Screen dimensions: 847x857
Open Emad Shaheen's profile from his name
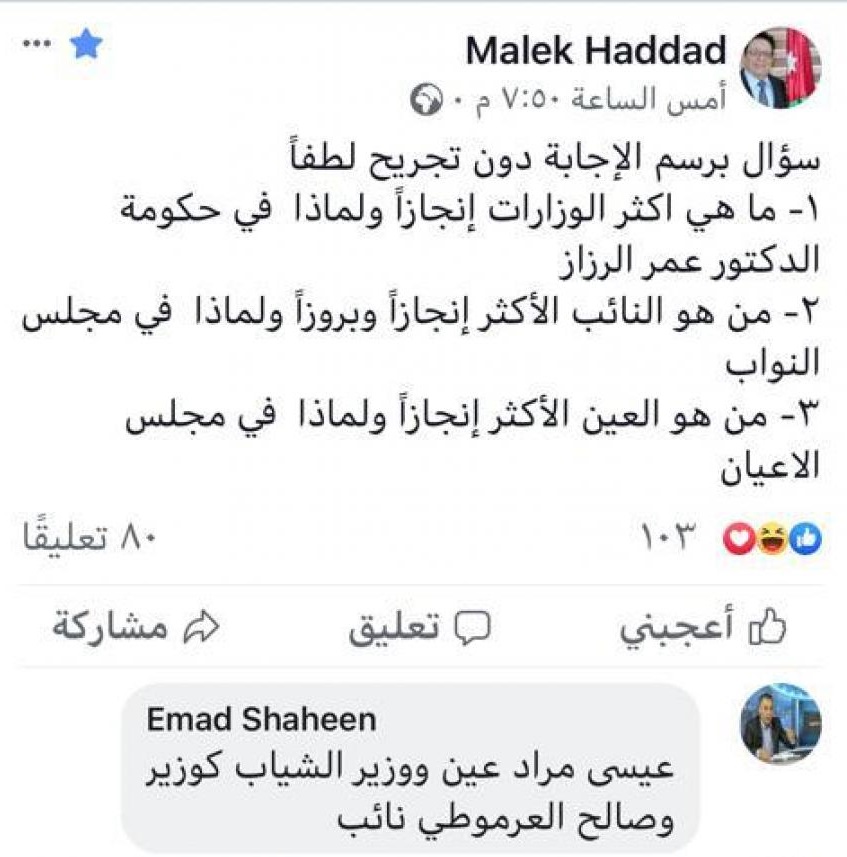pyautogui.click(x=261, y=720)
